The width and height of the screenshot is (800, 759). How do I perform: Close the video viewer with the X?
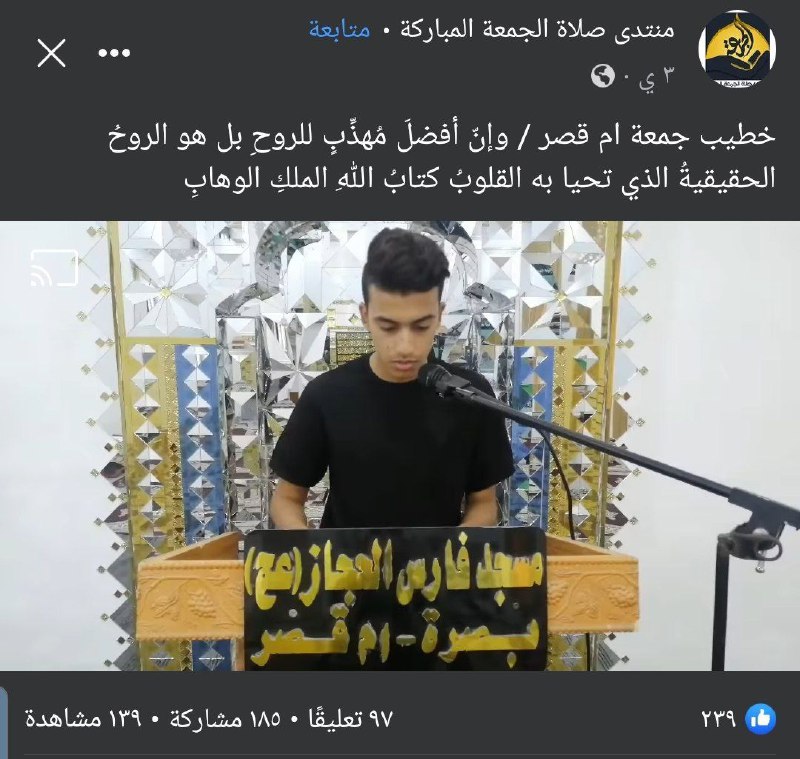tap(51, 52)
